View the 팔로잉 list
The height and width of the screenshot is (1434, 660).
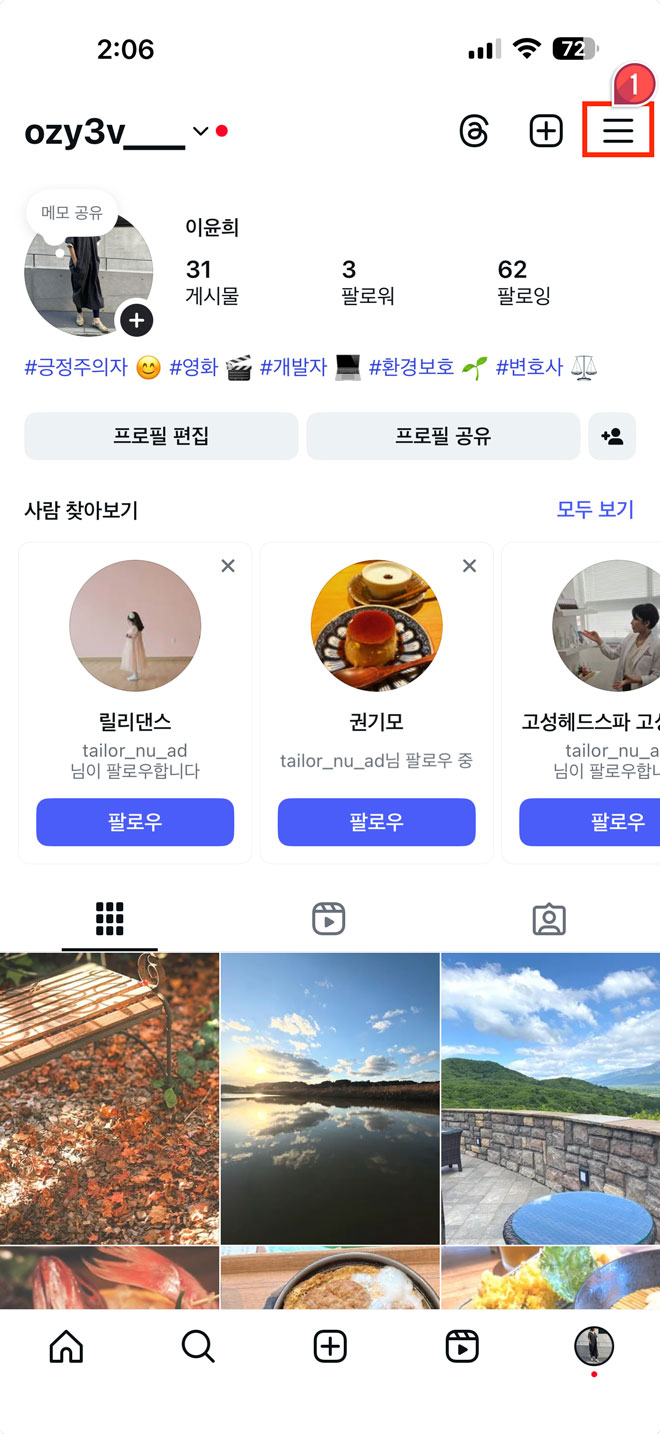[x=524, y=282]
